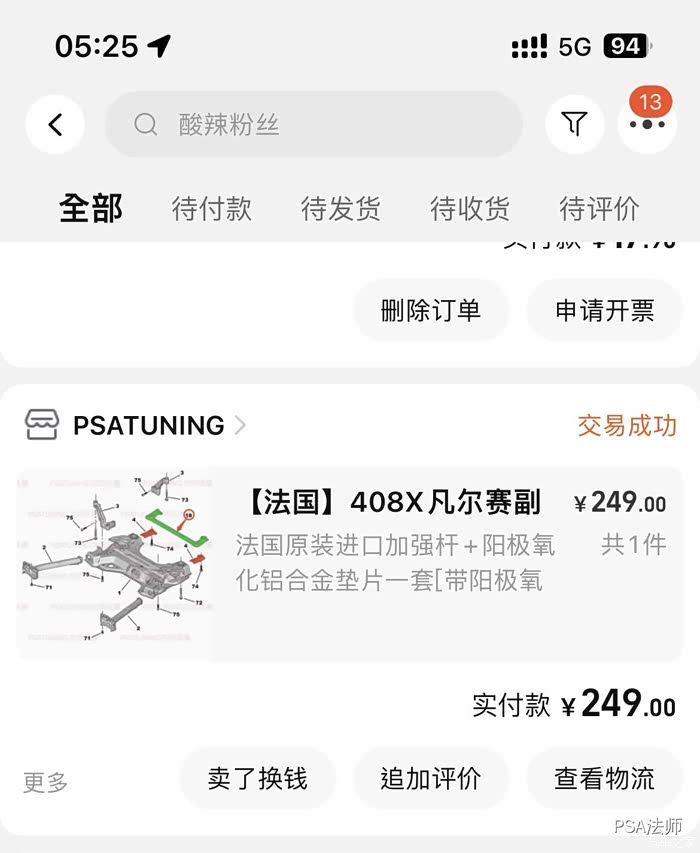The image size is (700, 853).
Task: Switch to the 待发货 tab
Action: 340,209
